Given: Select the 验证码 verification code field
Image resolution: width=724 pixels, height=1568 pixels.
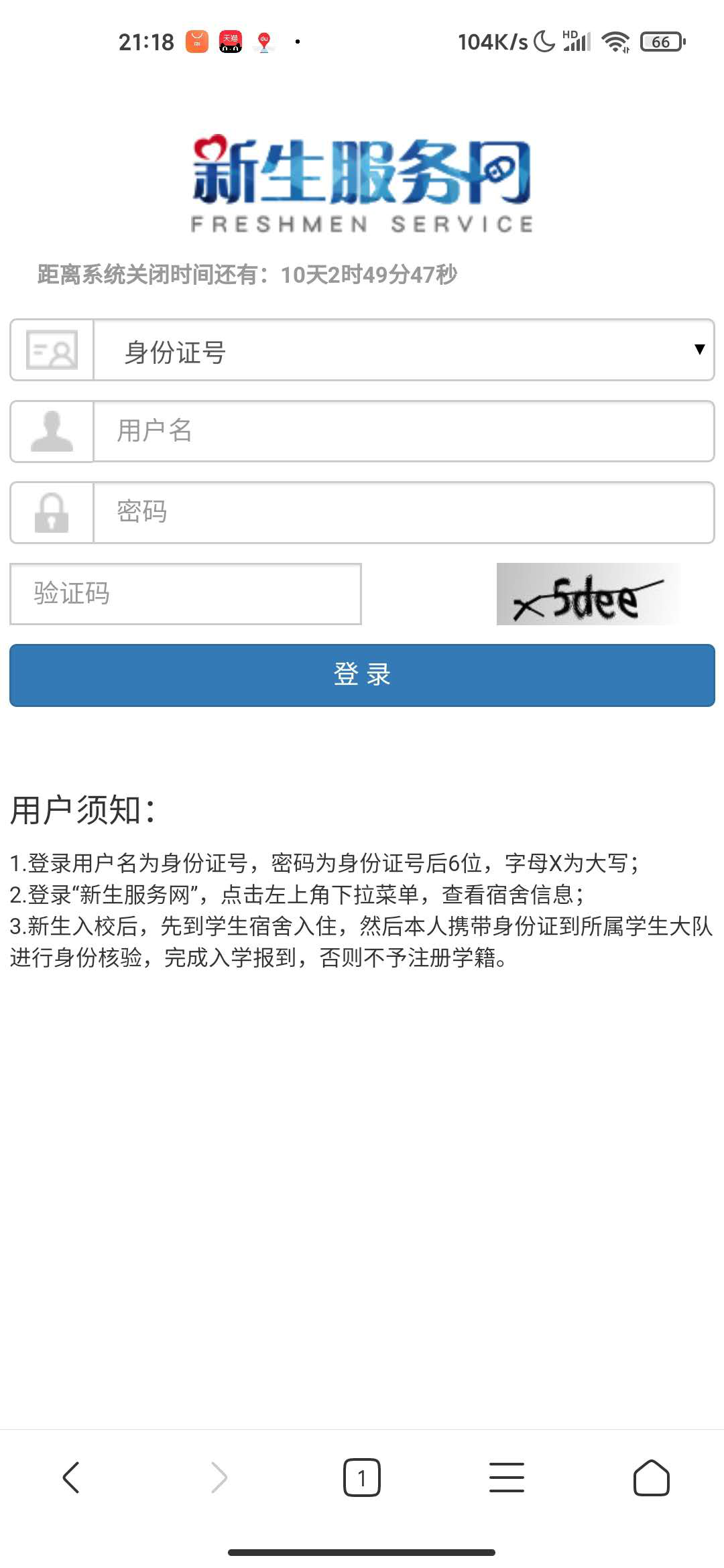Looking at the screenshot, I should tap(186, 594).
